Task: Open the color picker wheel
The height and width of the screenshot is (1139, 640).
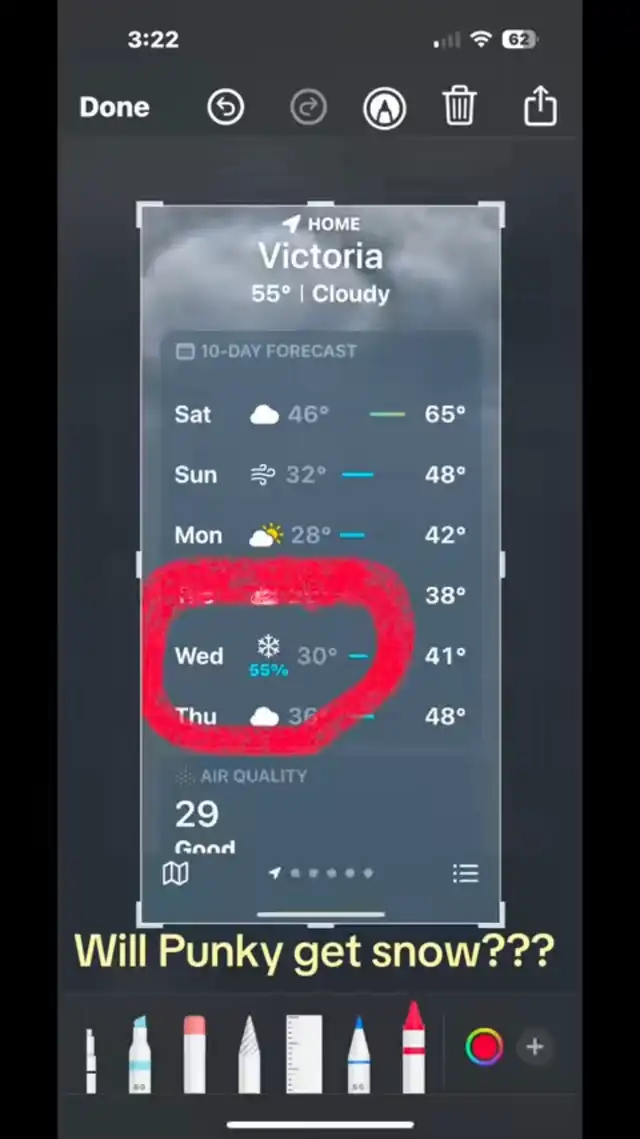Action: [484, 1047]
